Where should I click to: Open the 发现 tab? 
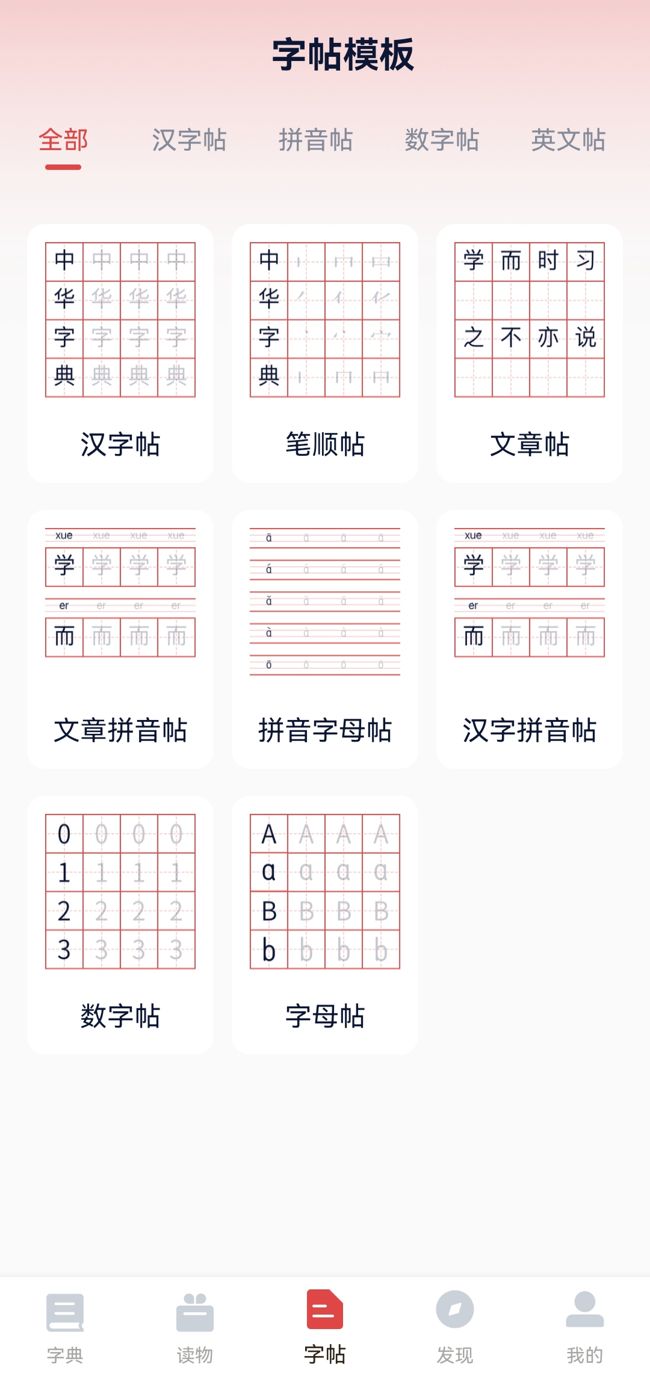455,1326
